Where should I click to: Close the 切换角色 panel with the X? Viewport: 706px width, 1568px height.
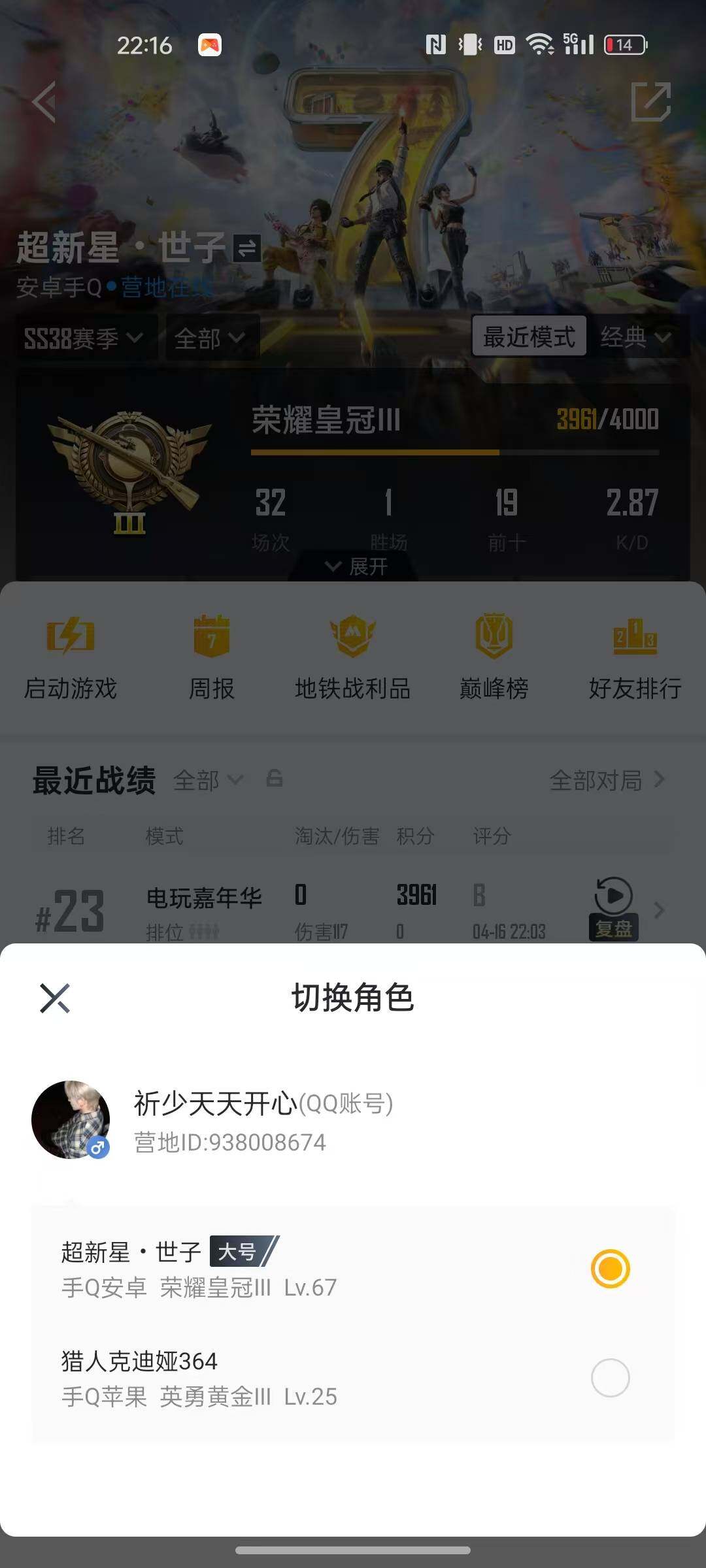pos(56,998)
